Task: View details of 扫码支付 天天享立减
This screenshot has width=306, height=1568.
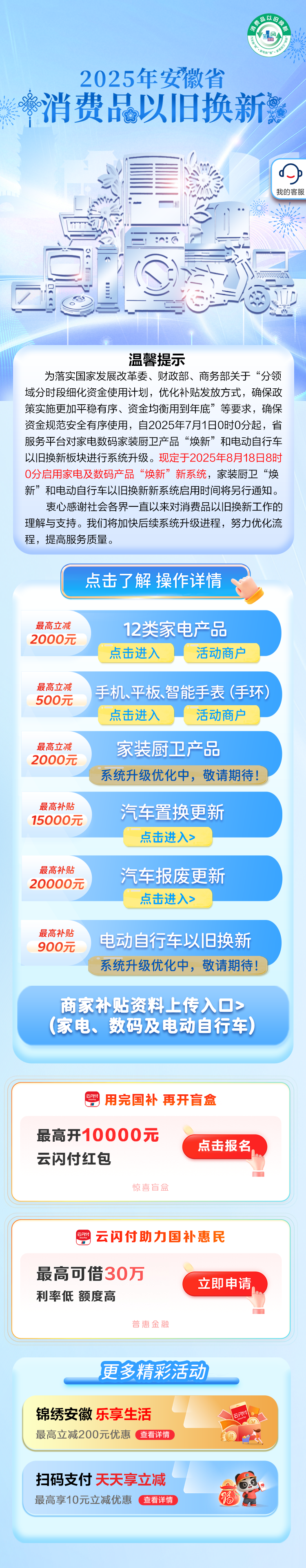Action: click(158, 1500)
